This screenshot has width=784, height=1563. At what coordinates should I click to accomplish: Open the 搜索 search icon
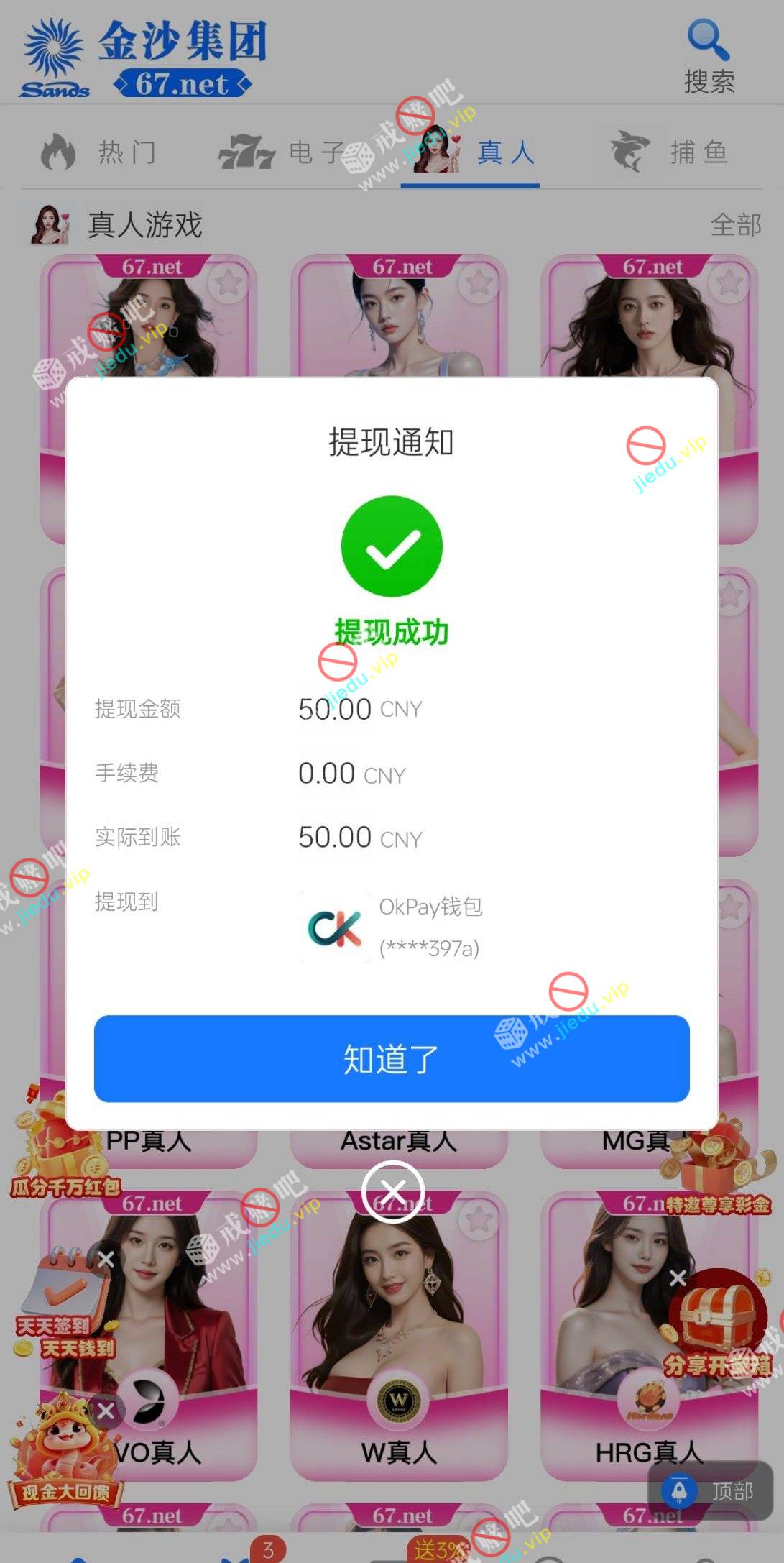click(x=709, y=56)
